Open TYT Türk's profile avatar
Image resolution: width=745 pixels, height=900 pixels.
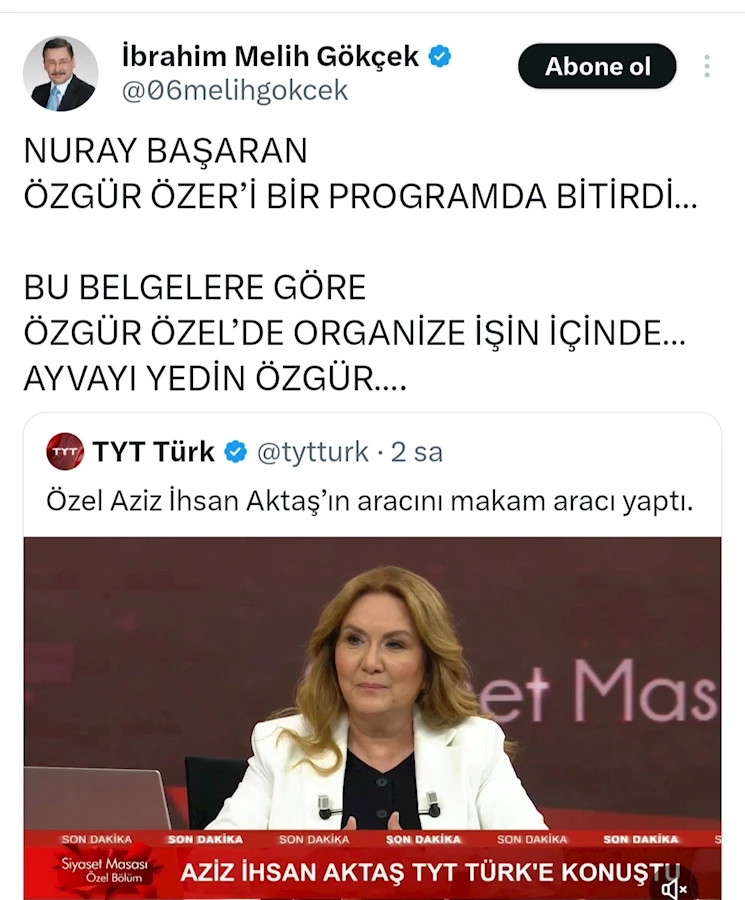coord(65,452)
